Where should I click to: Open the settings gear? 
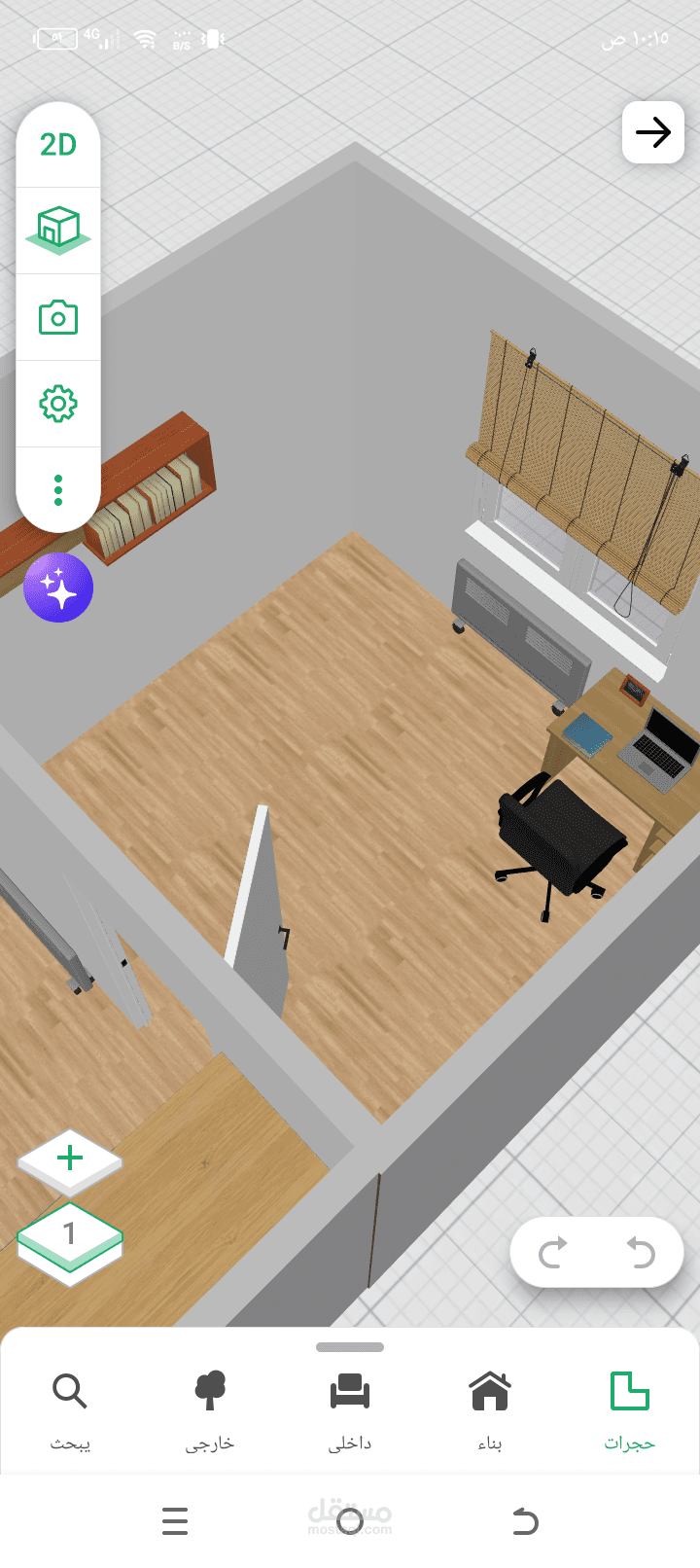click(x=58, y=404)
